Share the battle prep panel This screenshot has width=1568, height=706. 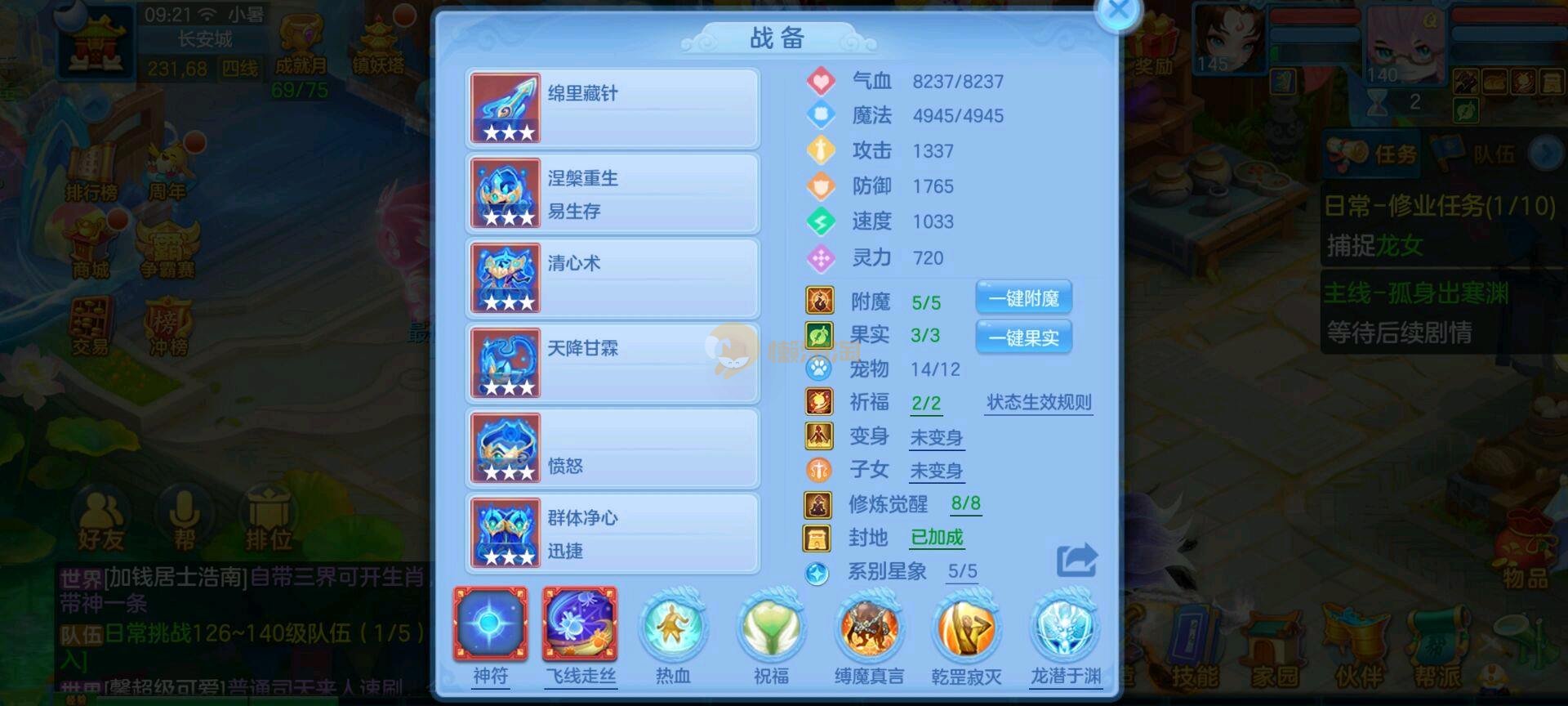click(x=1076, y=561)
